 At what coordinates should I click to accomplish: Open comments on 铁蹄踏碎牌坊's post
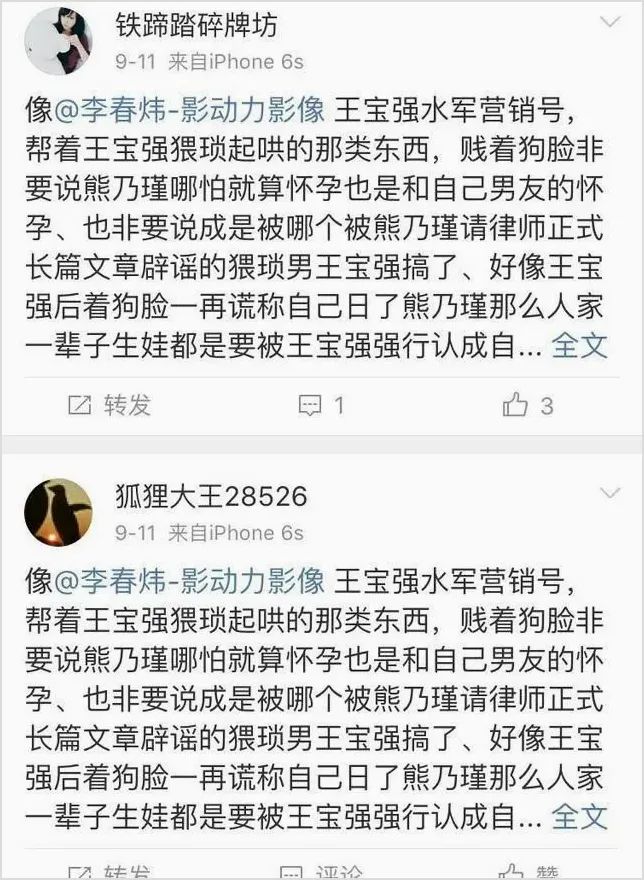322,404
